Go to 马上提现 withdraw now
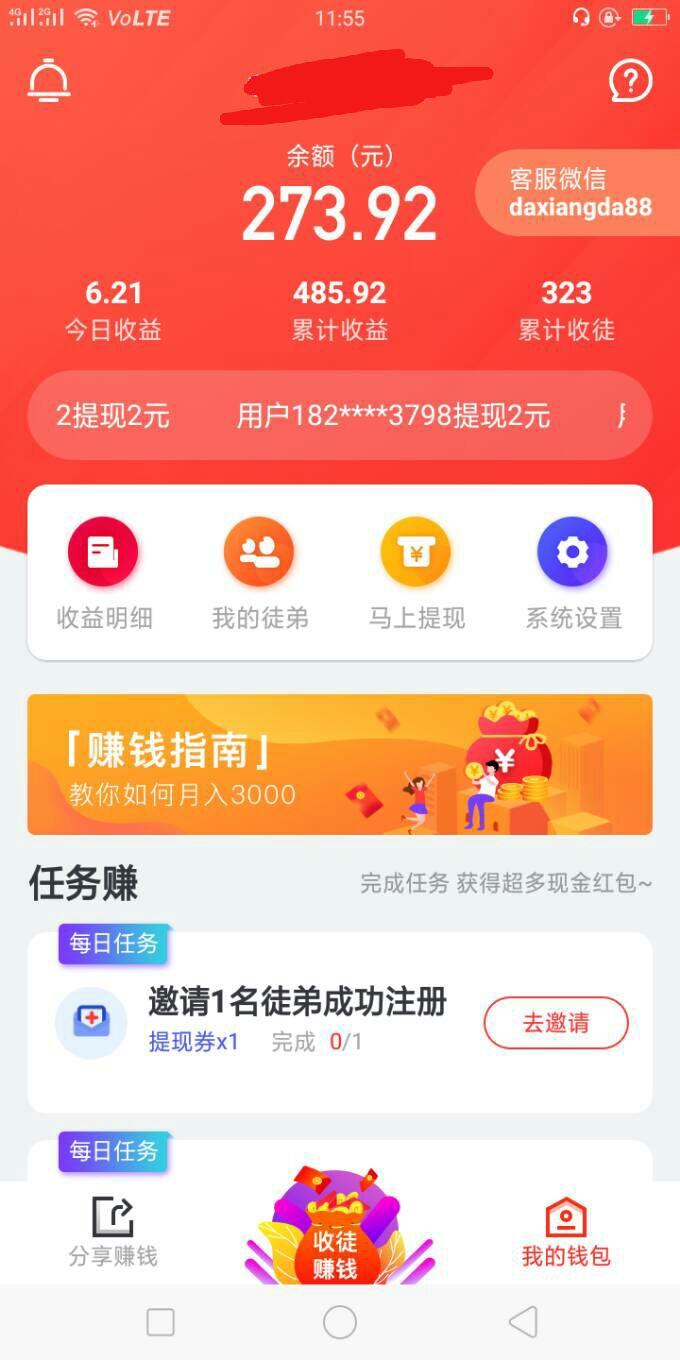This screenshot has width=680, height=1360. pos(416,574)
